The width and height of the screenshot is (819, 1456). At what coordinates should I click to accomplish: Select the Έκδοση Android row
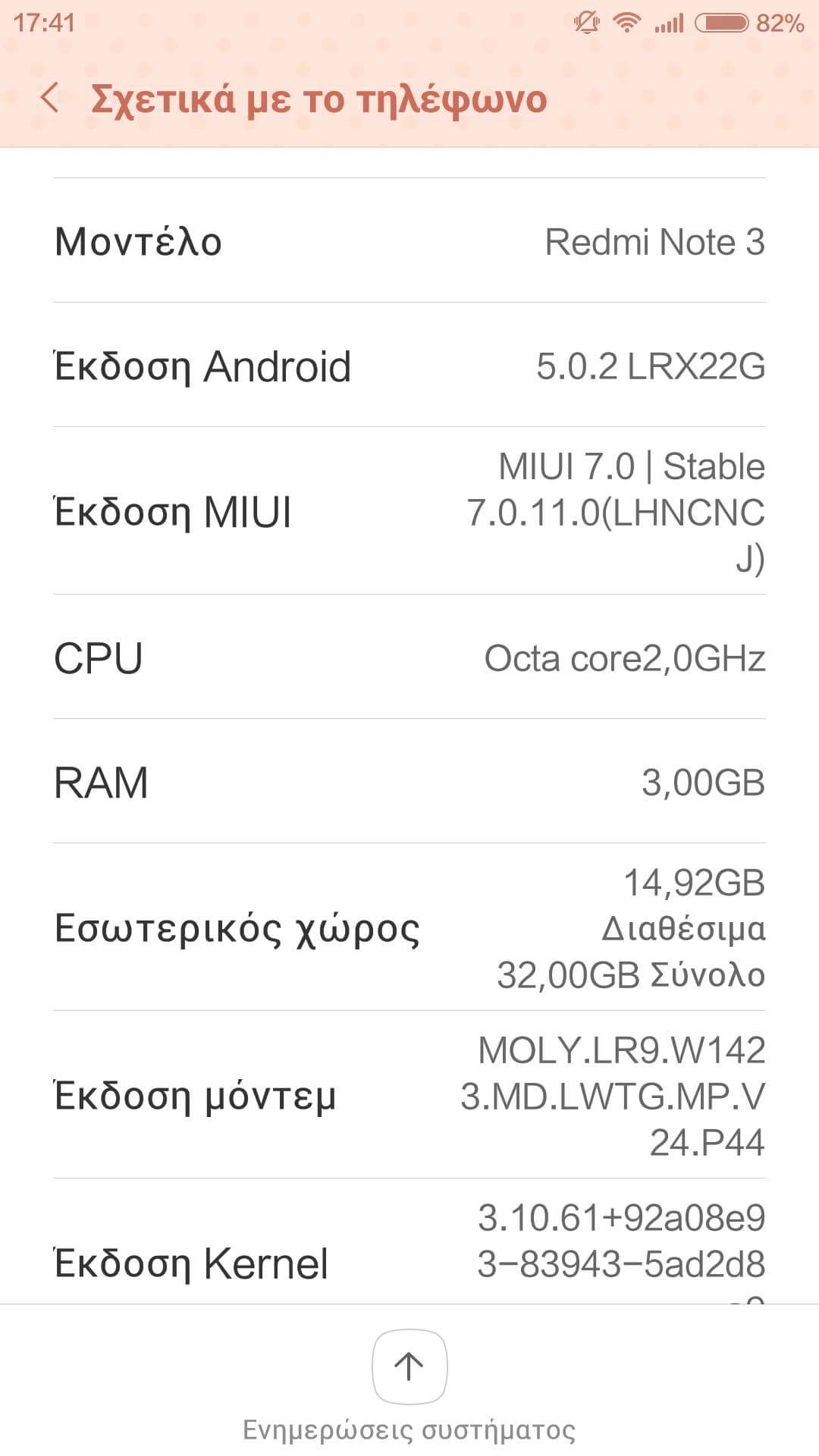pos(409,366)
